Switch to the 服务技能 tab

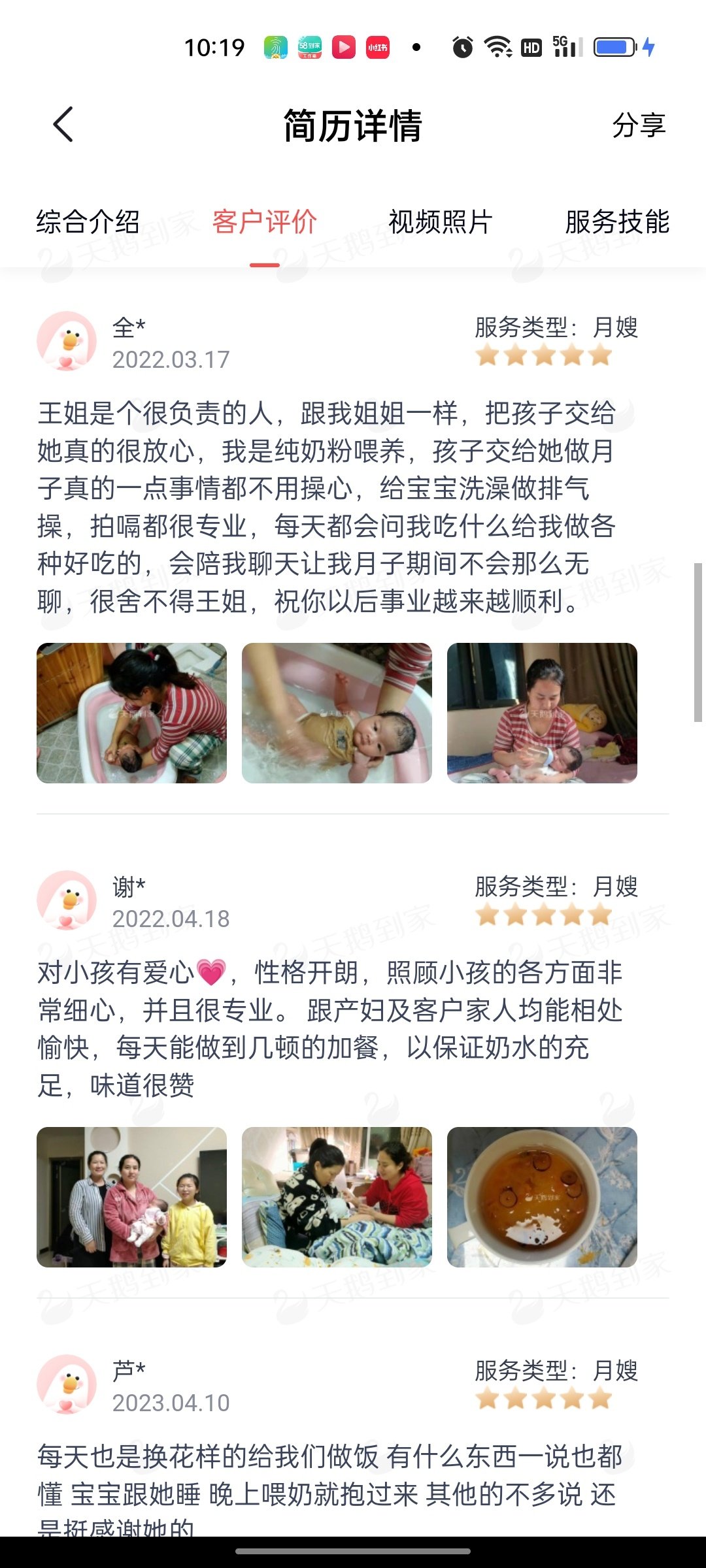click(617, 222)
